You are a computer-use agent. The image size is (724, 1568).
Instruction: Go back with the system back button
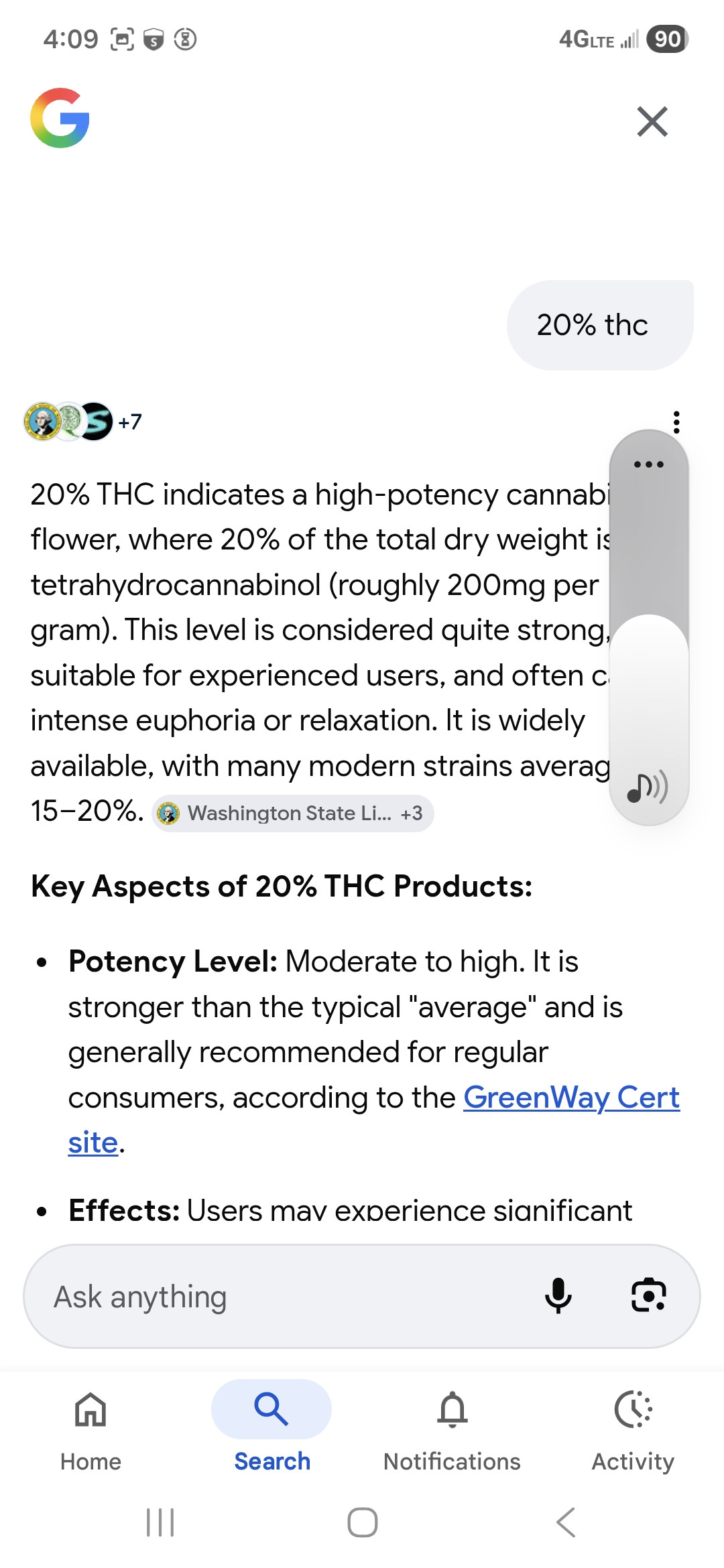pyautogui.click(x=566, y=1522)
